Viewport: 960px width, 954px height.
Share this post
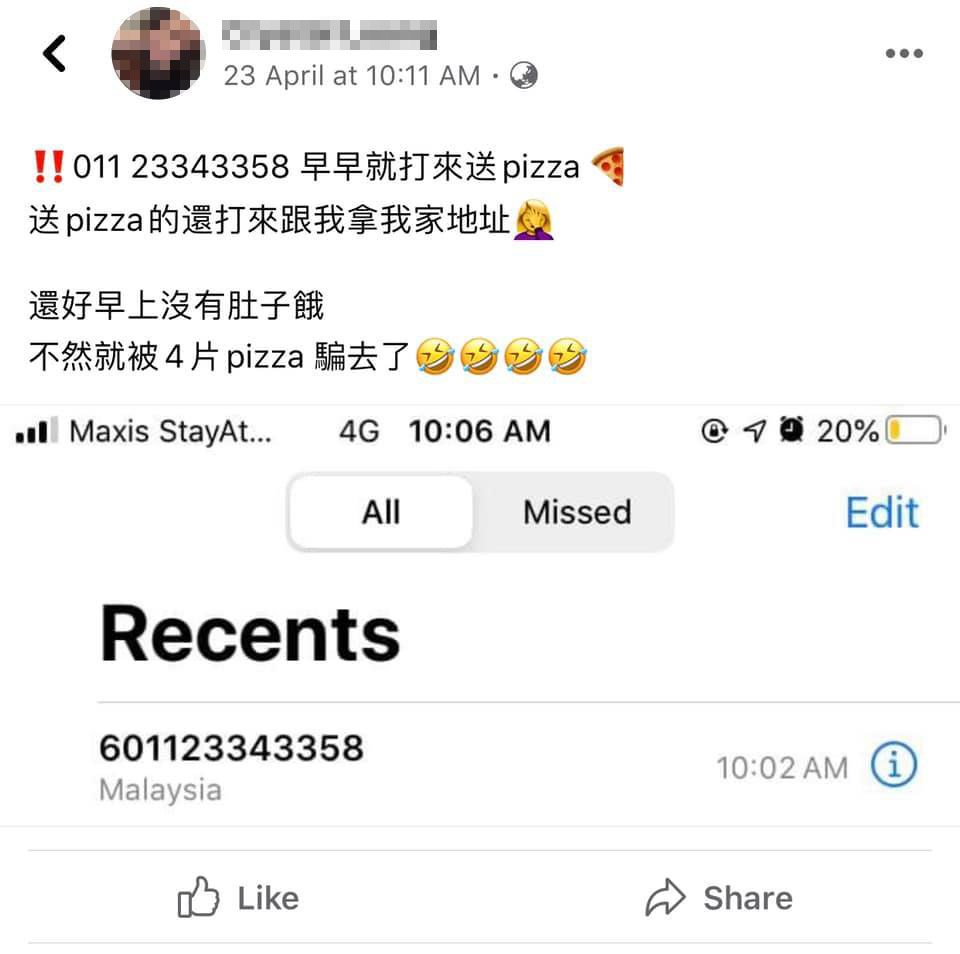719,898
